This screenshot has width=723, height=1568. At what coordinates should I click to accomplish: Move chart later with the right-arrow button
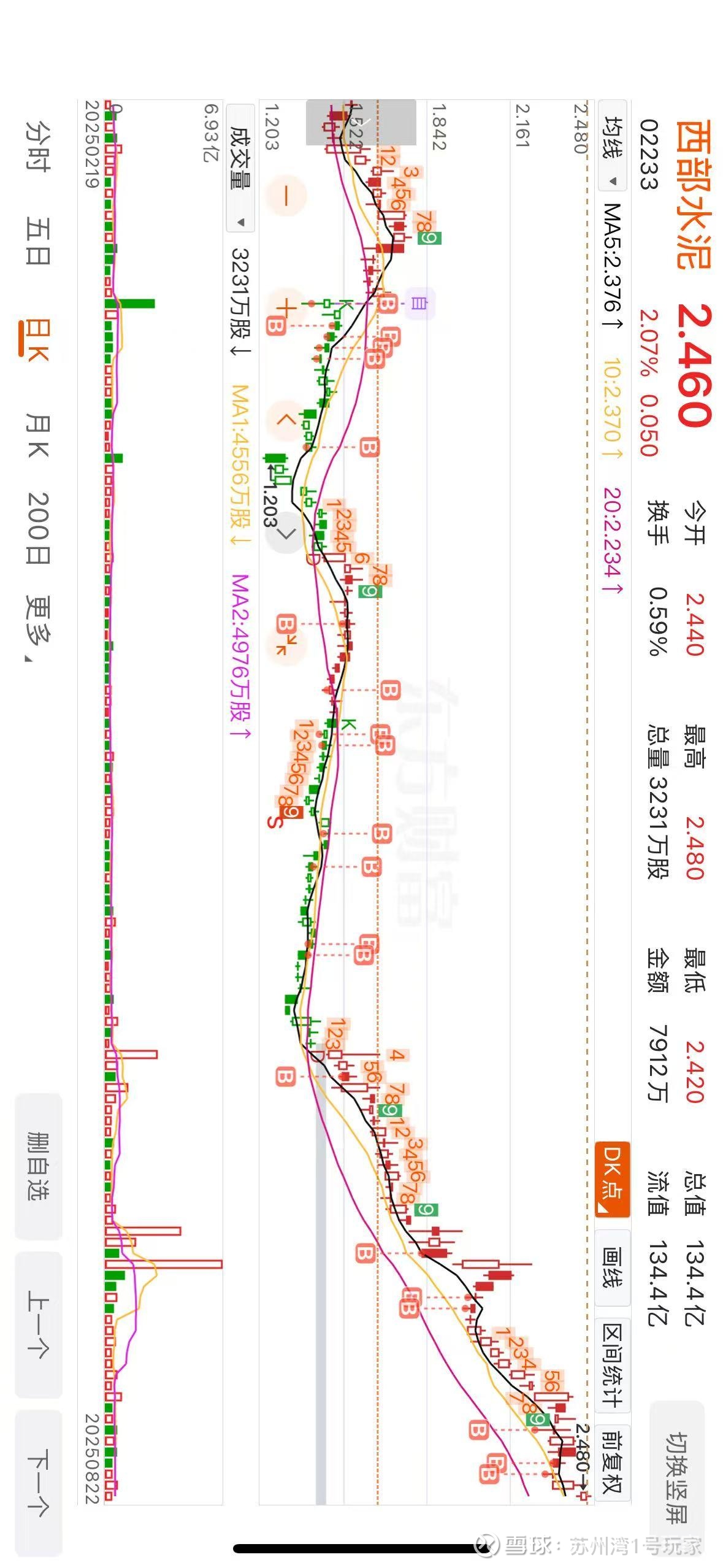tap(285, 532)
